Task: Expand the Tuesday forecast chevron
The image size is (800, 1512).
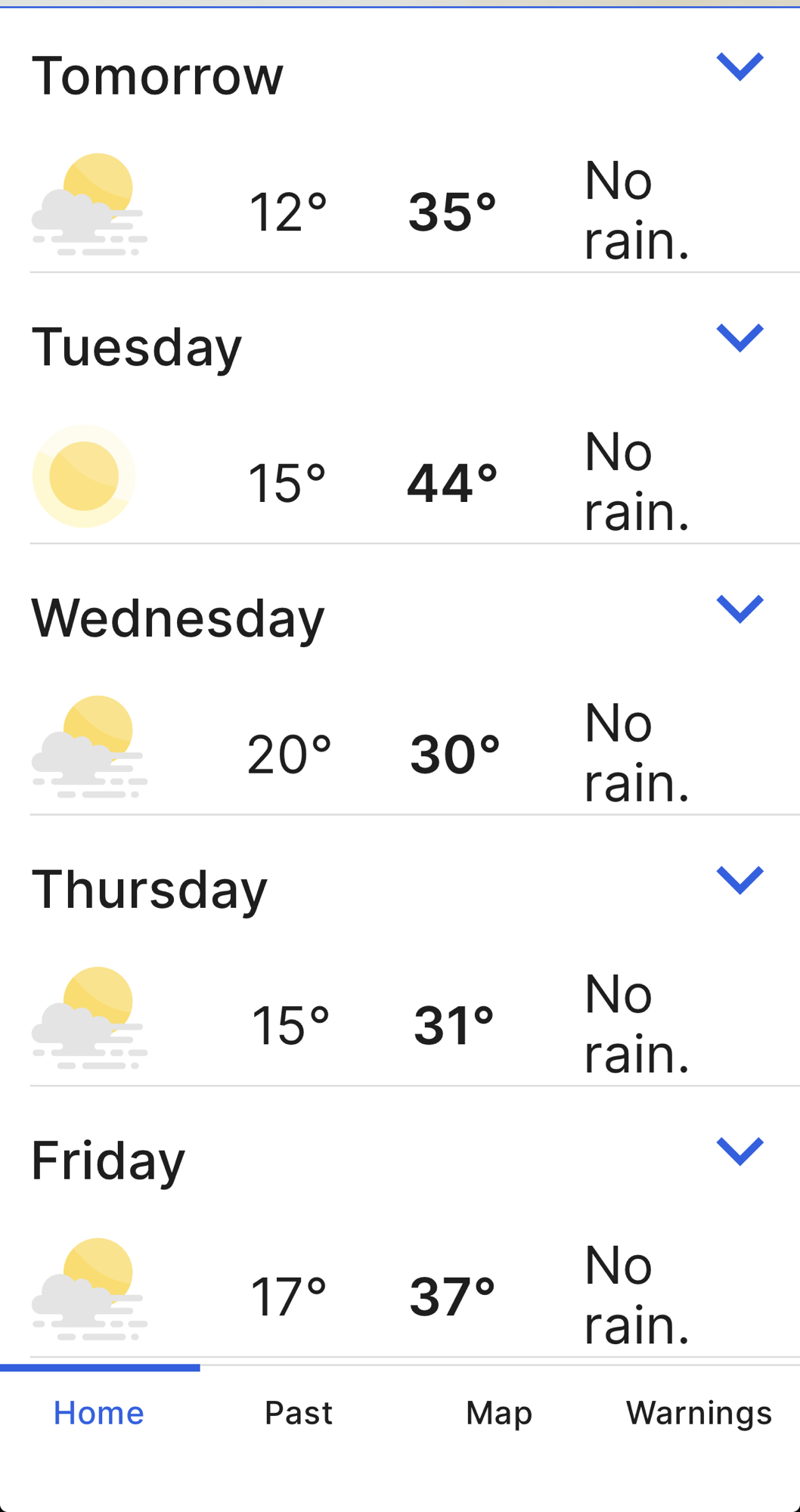Action: (x=740, y=338)
